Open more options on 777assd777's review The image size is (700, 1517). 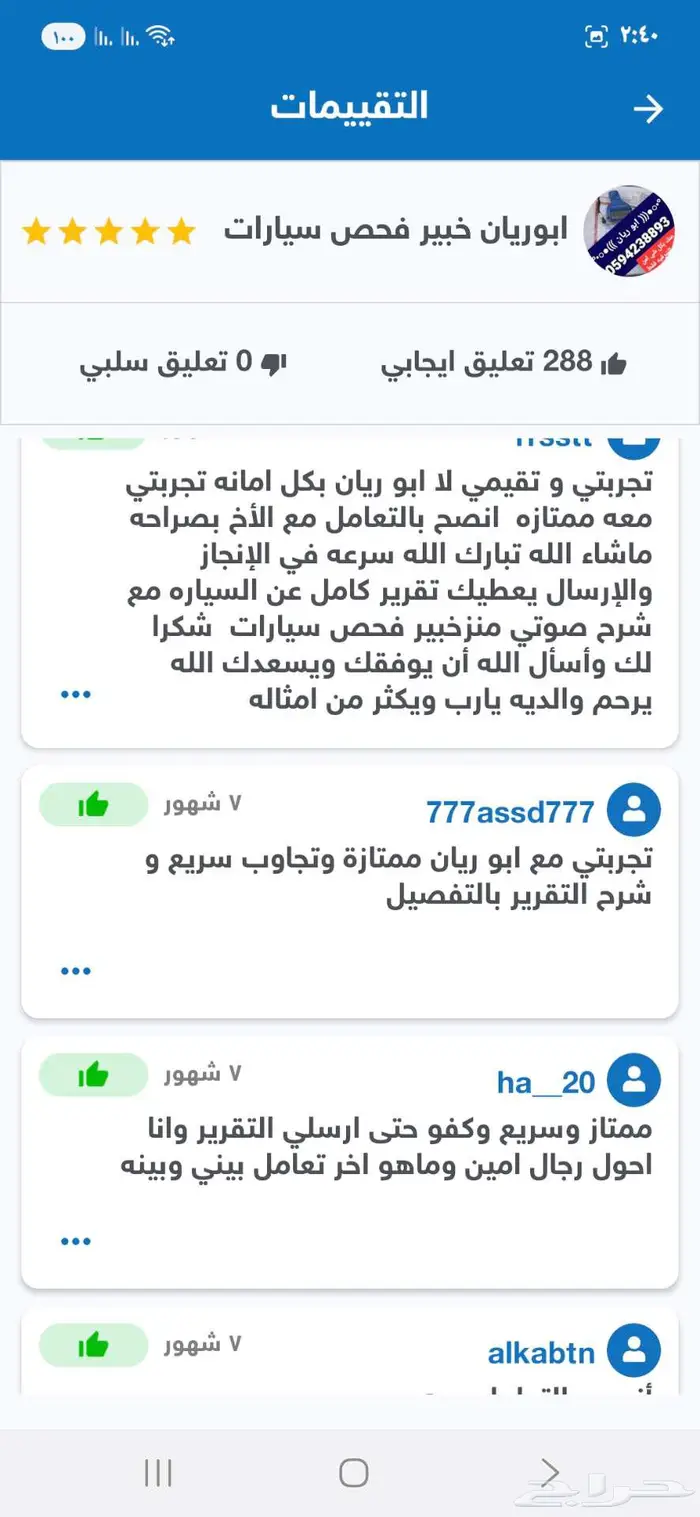[x=76, y=970]
